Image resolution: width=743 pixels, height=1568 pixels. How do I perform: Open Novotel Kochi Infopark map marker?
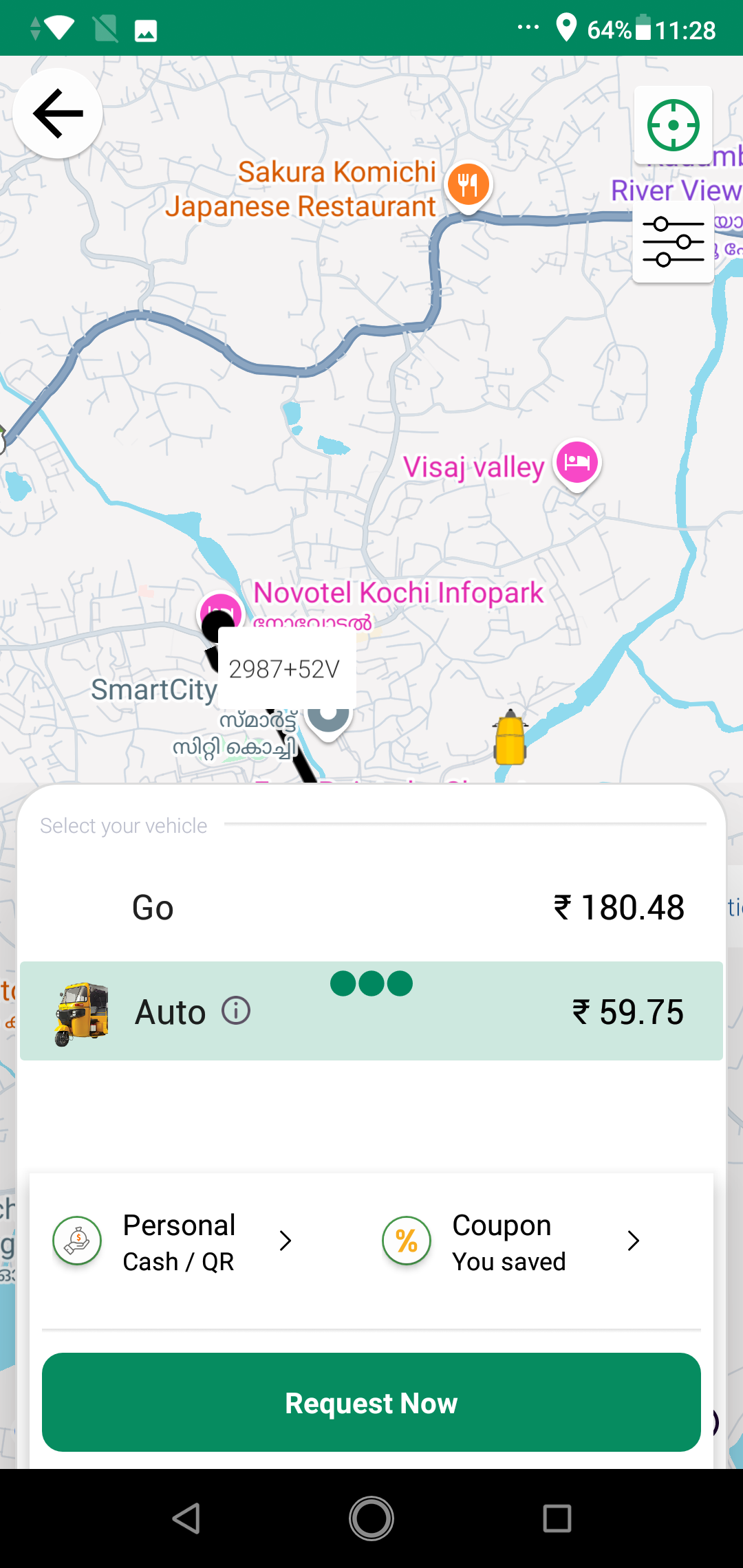(x=221, y=609)
